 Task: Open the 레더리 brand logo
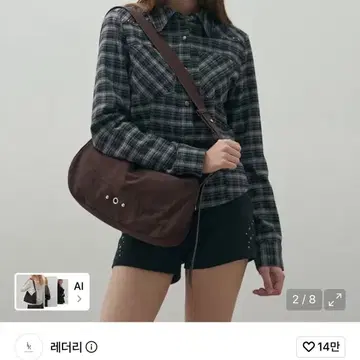point(29,347)
